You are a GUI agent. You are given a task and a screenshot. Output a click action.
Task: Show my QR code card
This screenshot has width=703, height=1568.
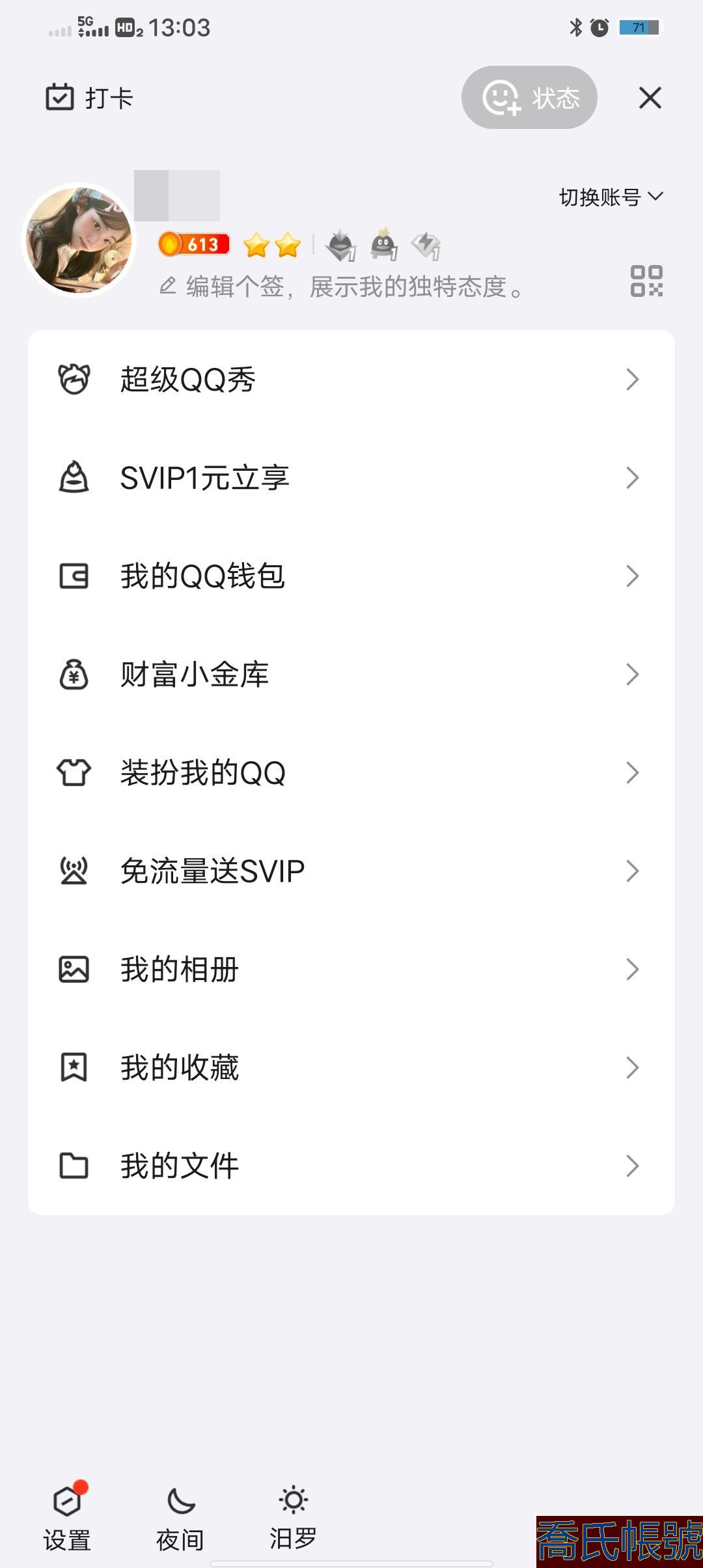[646, 281]
